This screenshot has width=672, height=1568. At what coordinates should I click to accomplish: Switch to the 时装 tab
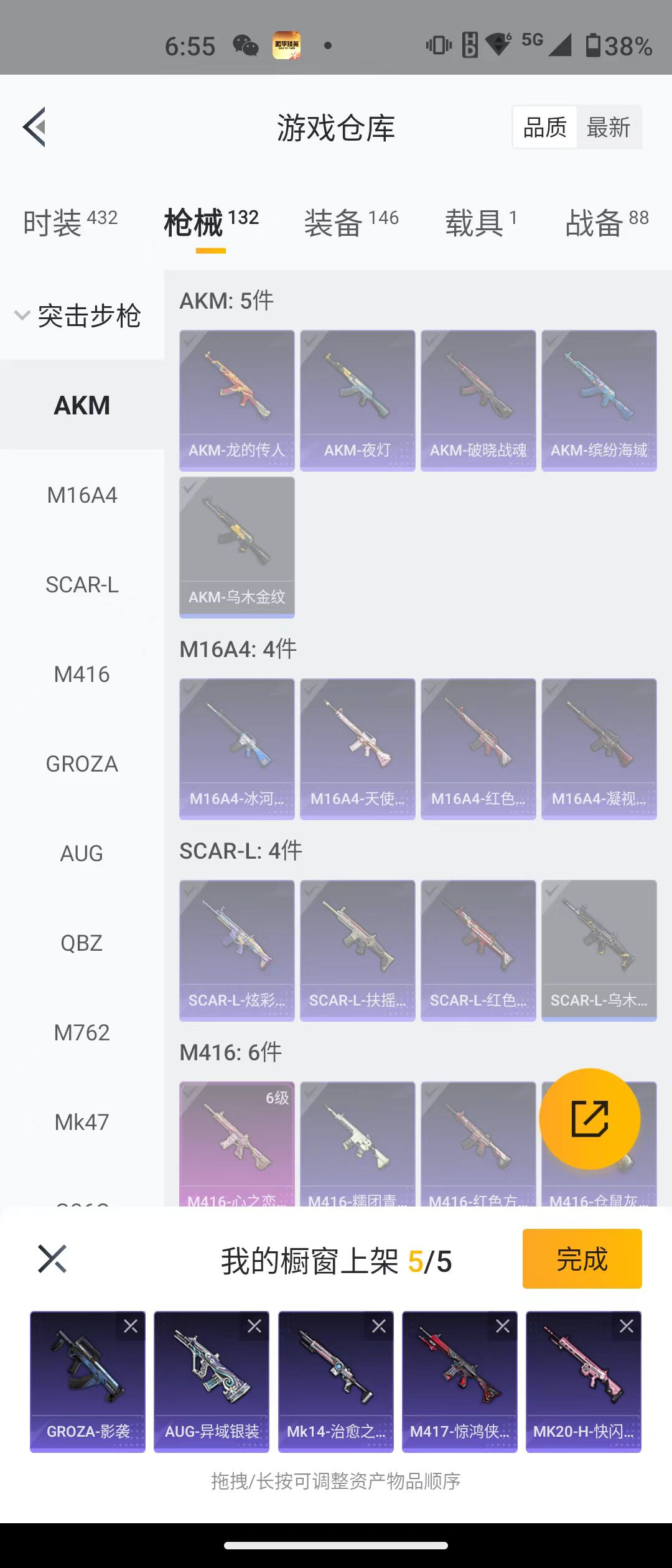(x=70, y=223)
